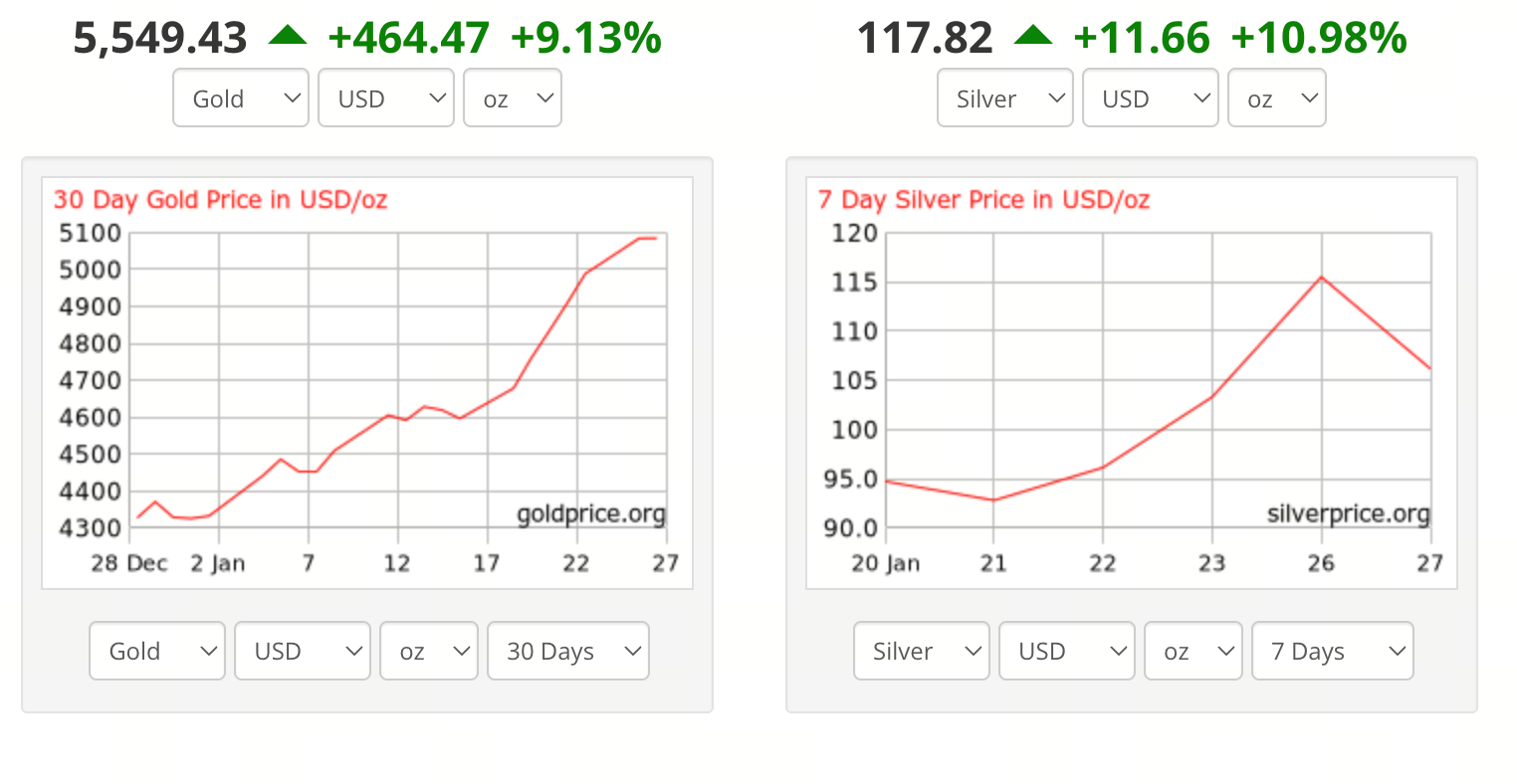Viewport: 1517px width, 784px height.
Task: Expand the USD selector below the gold chart
Action: point(303,652)
